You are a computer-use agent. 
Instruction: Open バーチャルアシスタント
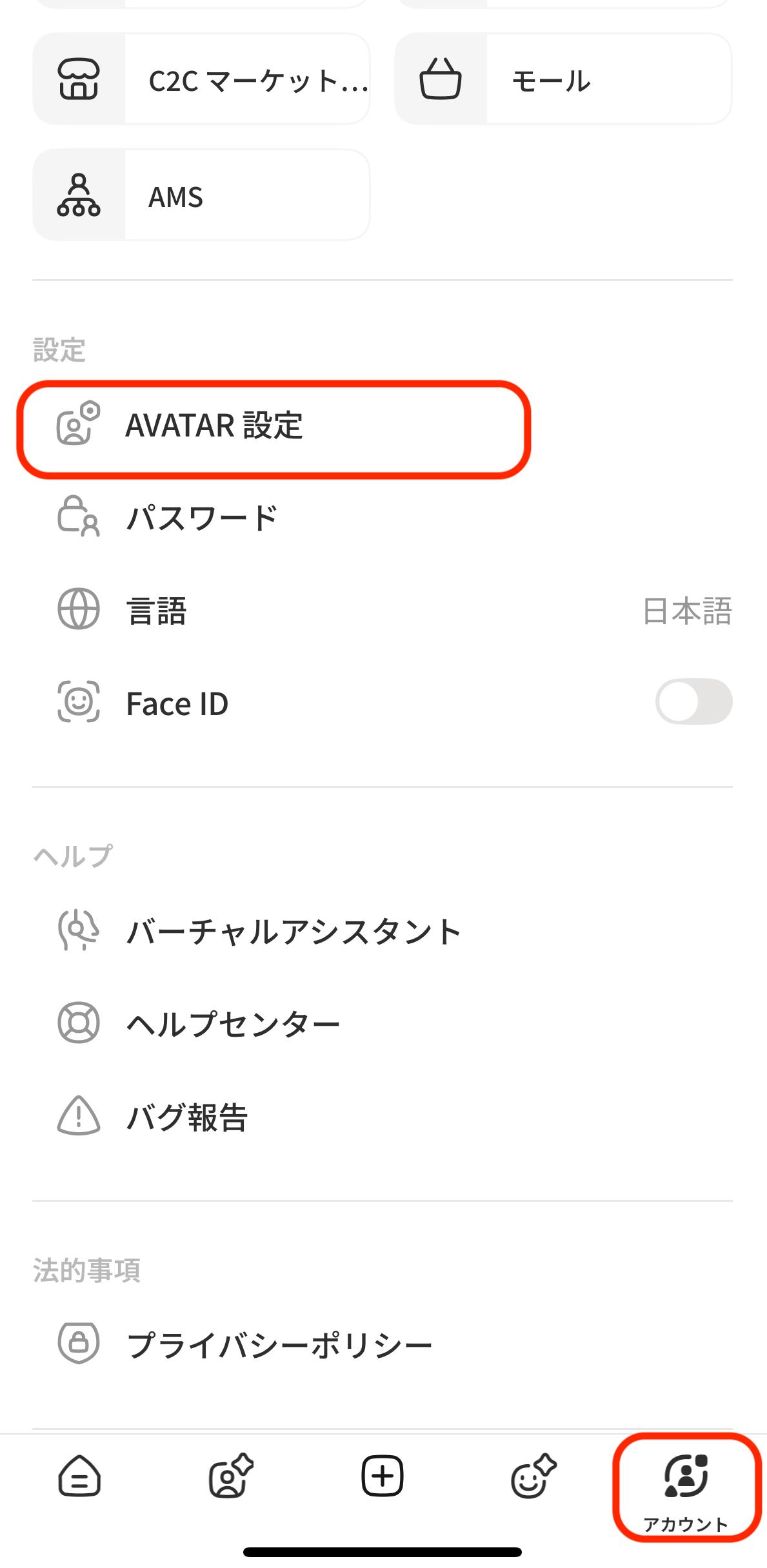[x=294, y=932]
